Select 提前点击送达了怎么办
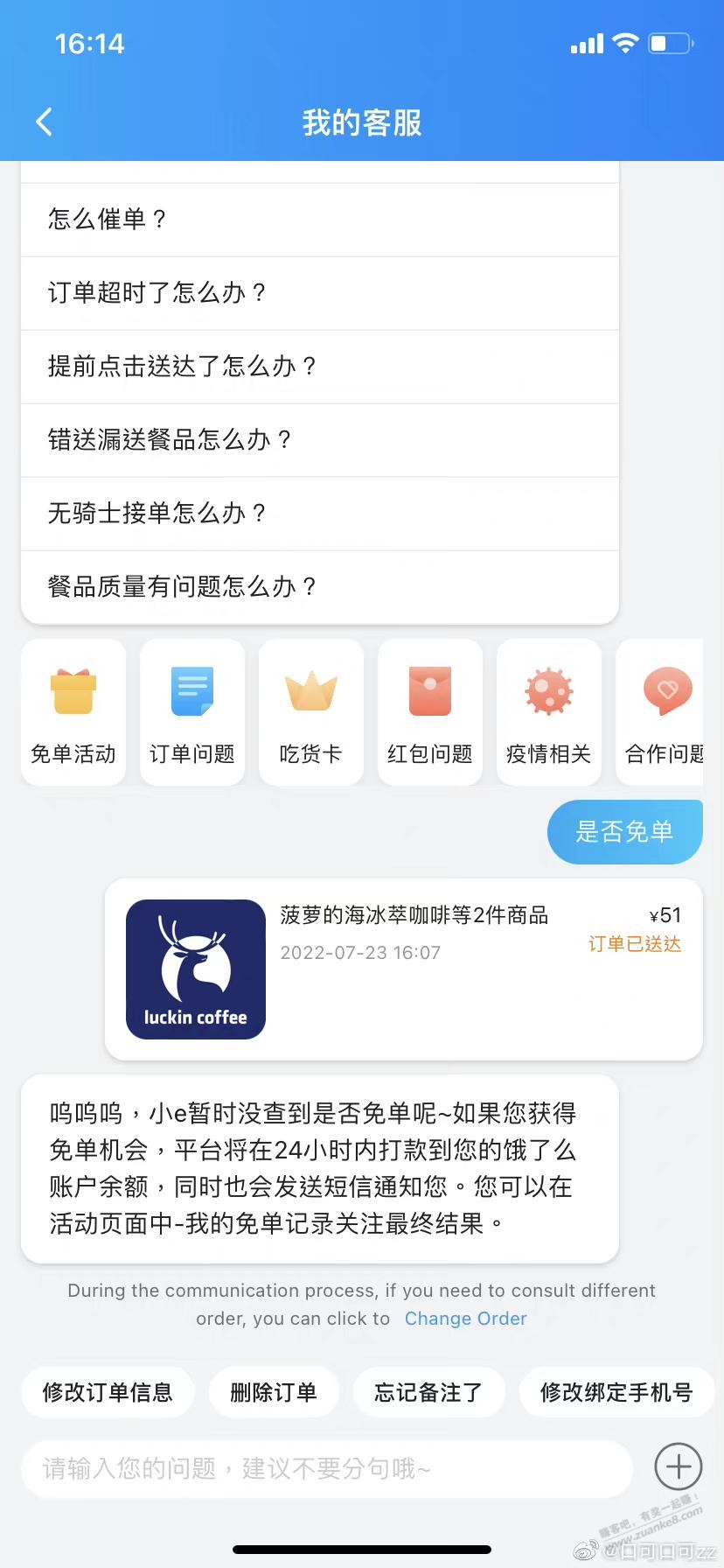This screenshot has width=724, height=1568. click(x=320, y=367)
